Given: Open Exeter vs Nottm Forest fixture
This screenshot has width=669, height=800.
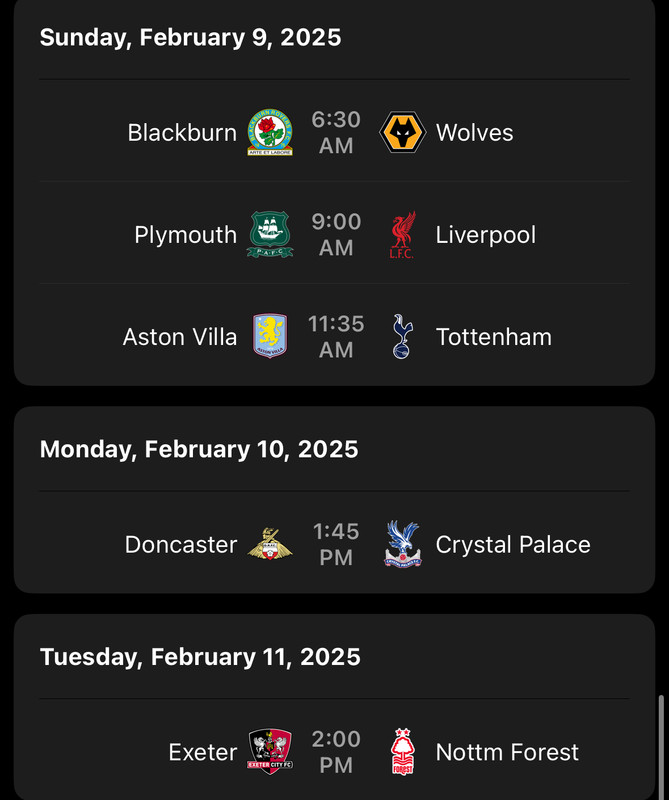Looking at the screenshot, I should 334,752.
